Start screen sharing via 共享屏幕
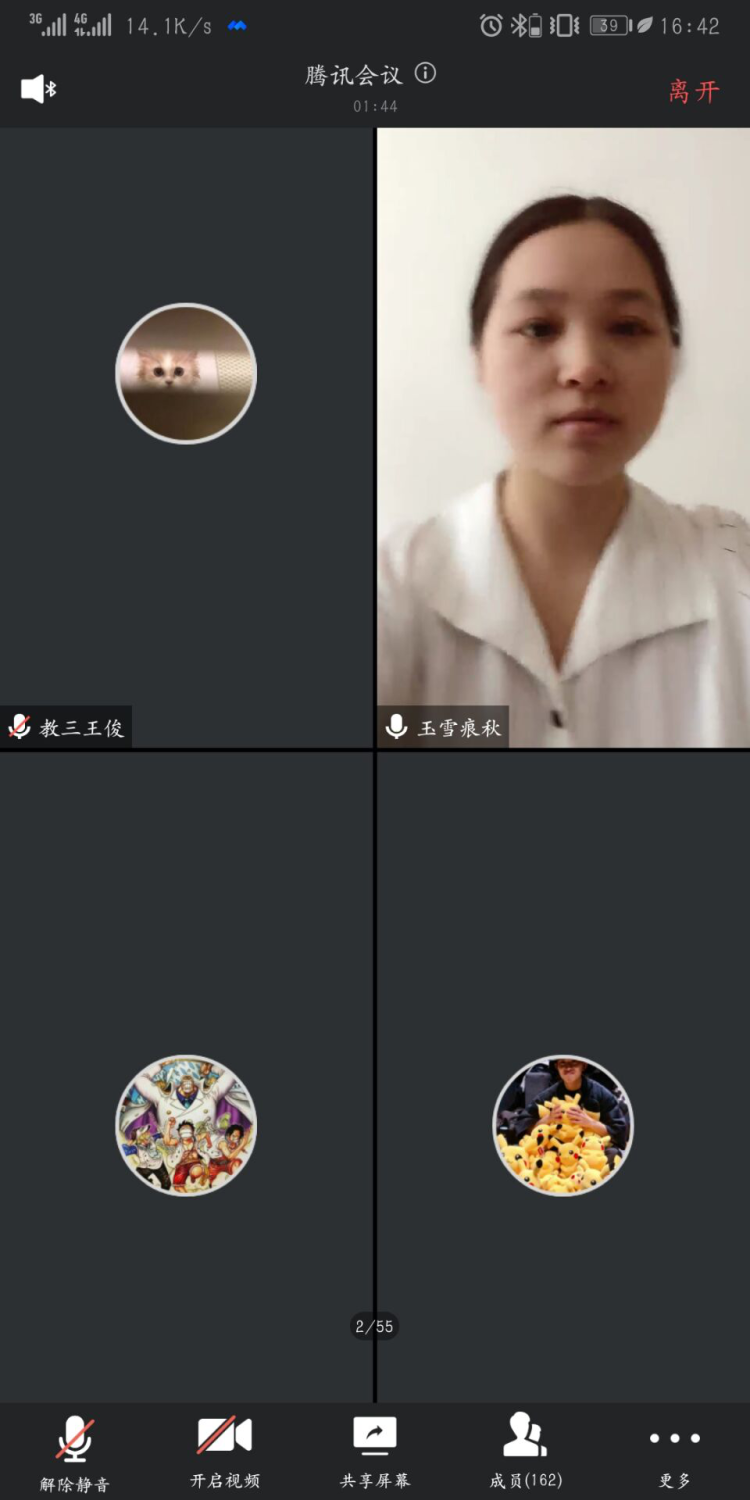 click(375, 1452)
